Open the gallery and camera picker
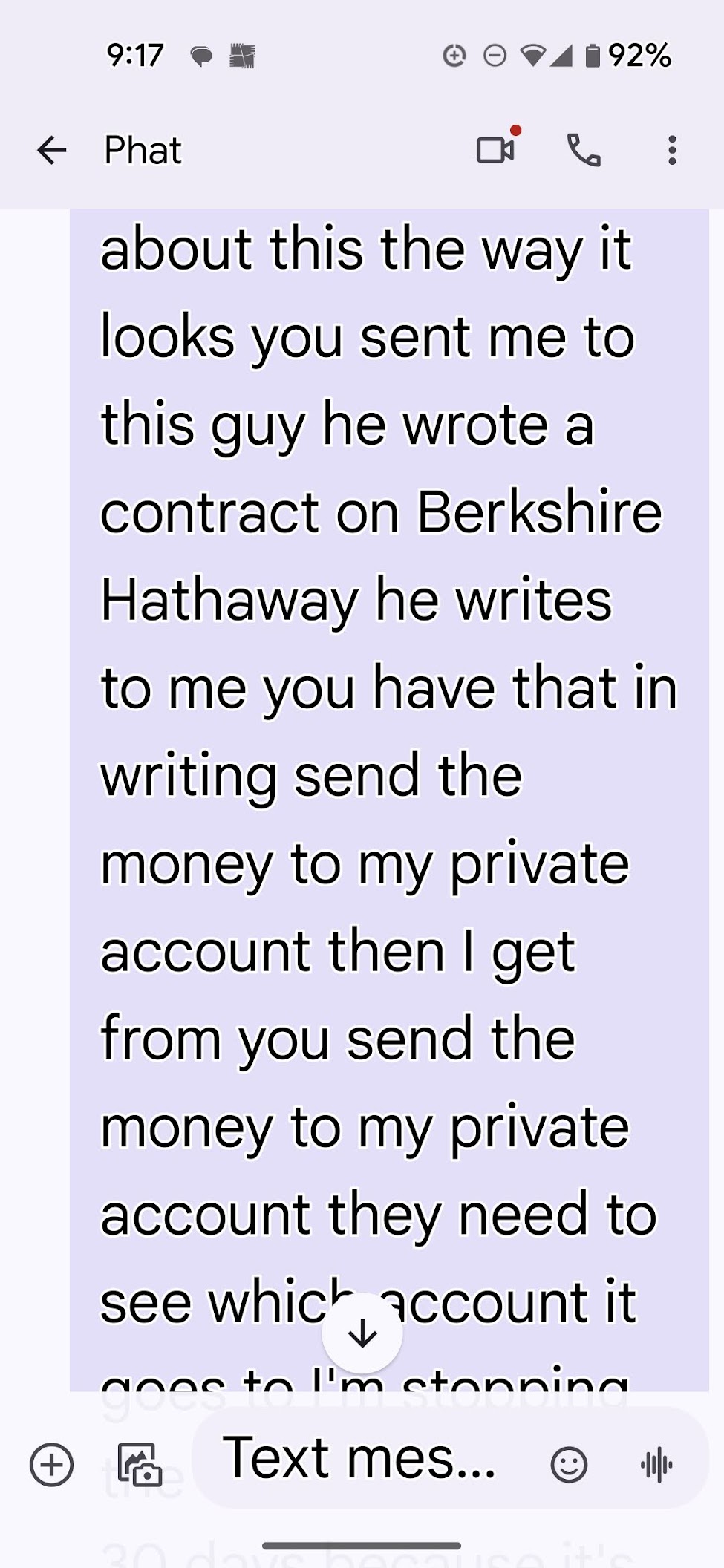The height and width of the screenshot is (1568, 724). tap(140, 1465)
